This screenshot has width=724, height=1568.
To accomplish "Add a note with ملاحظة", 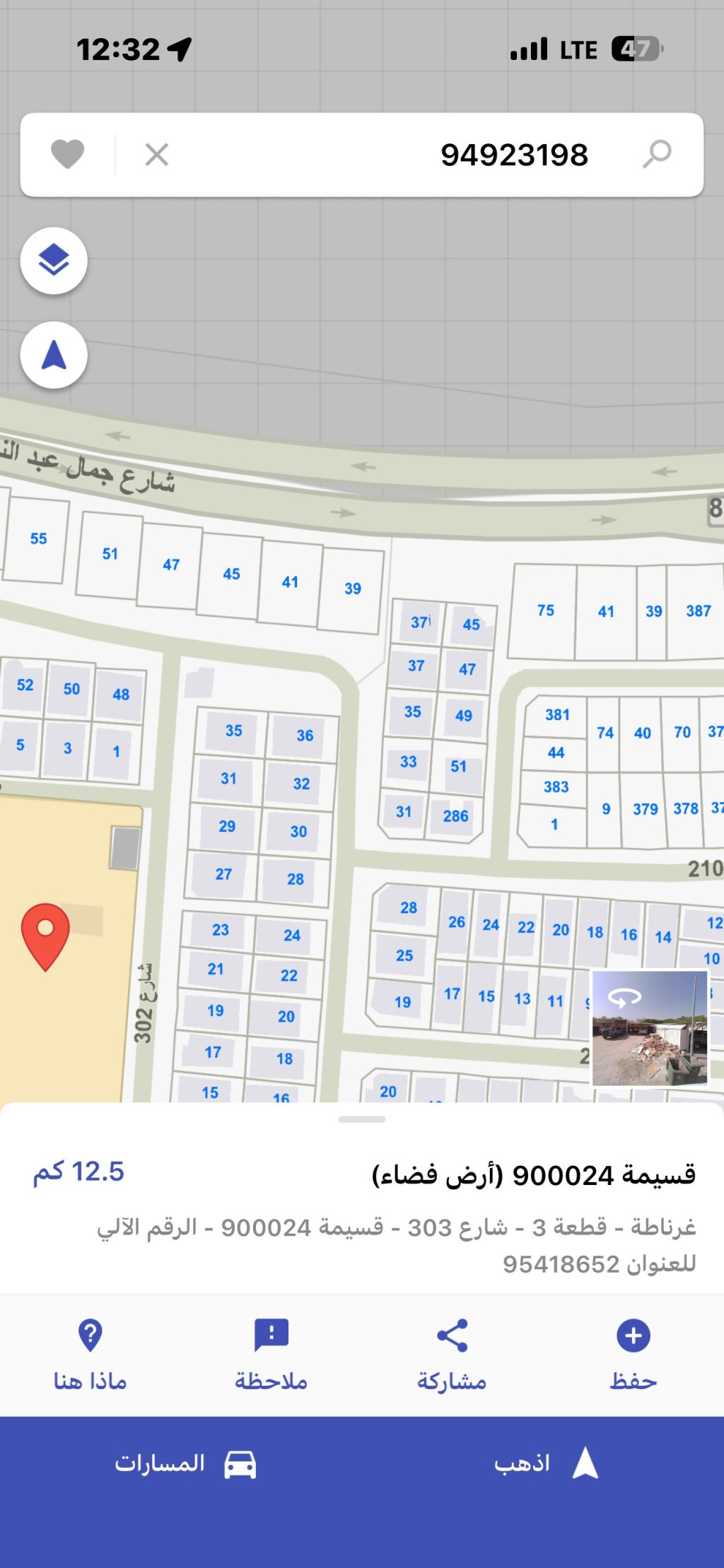I will click(x=271, y=1354).
